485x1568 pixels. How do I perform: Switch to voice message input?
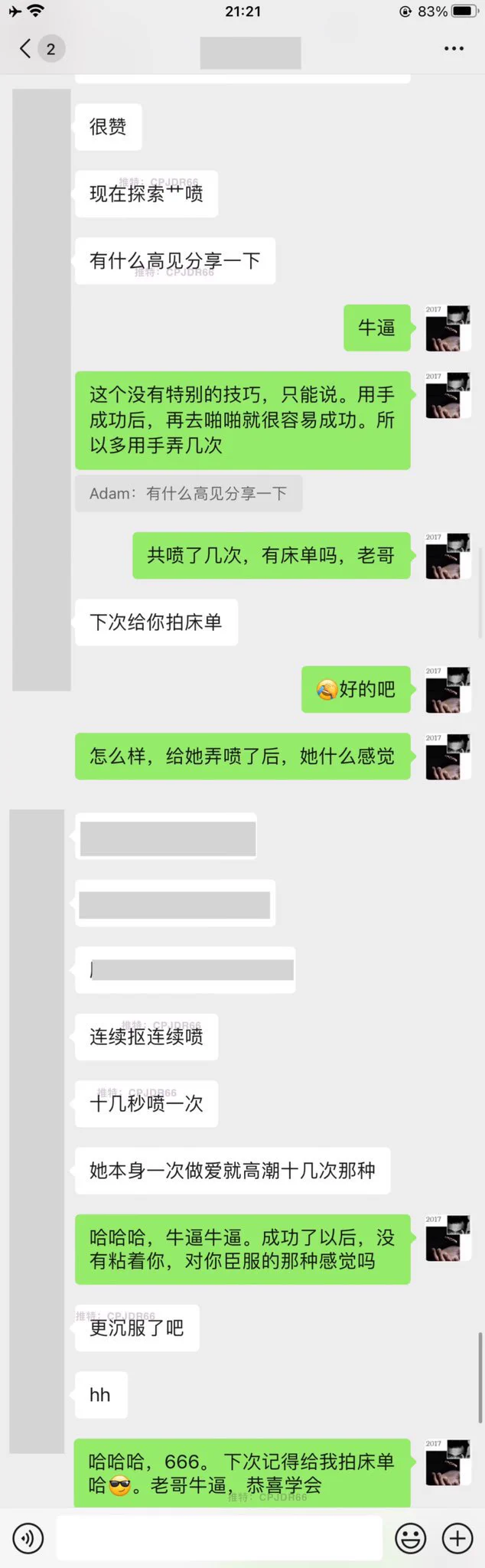pyautogui.click(x=28, y=1537)
